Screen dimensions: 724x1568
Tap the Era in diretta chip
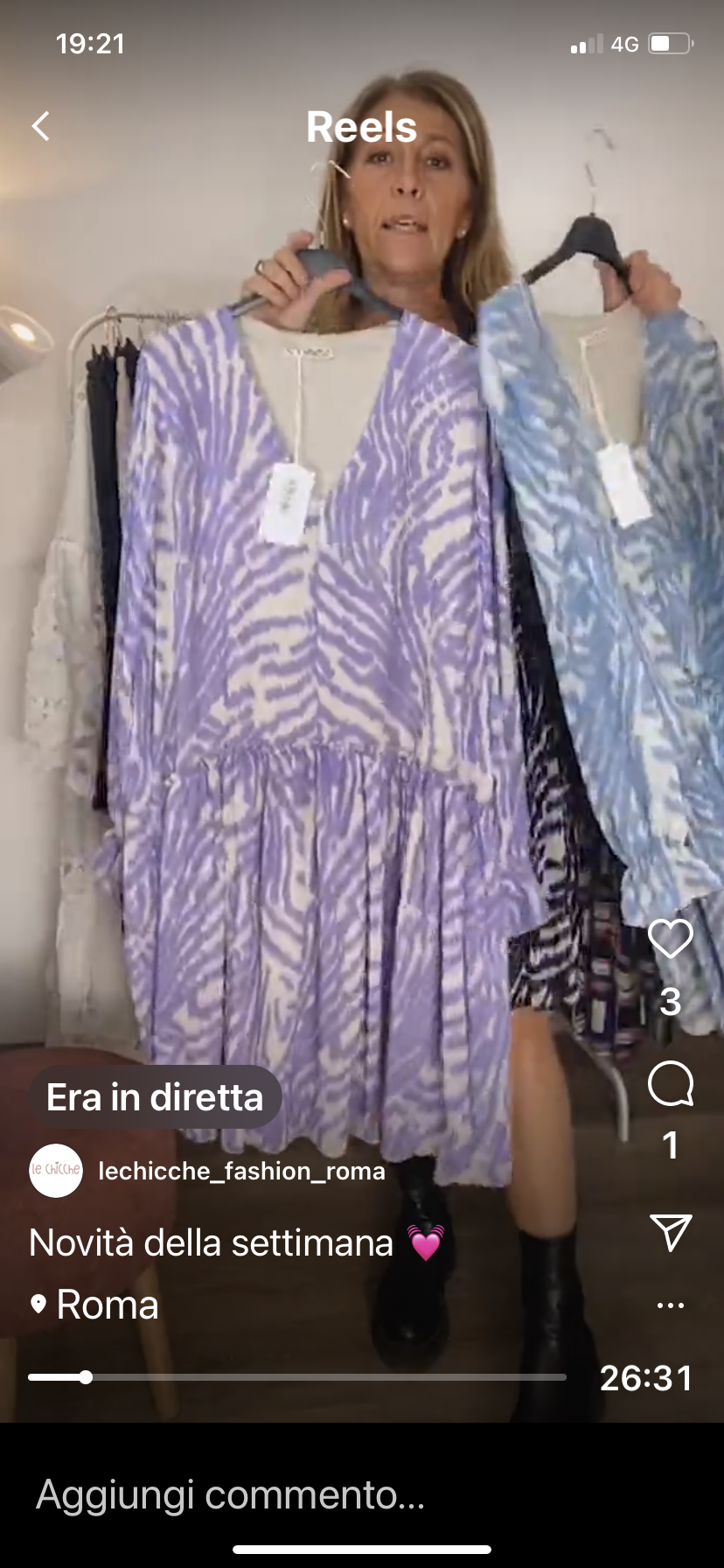point(155,1097)
